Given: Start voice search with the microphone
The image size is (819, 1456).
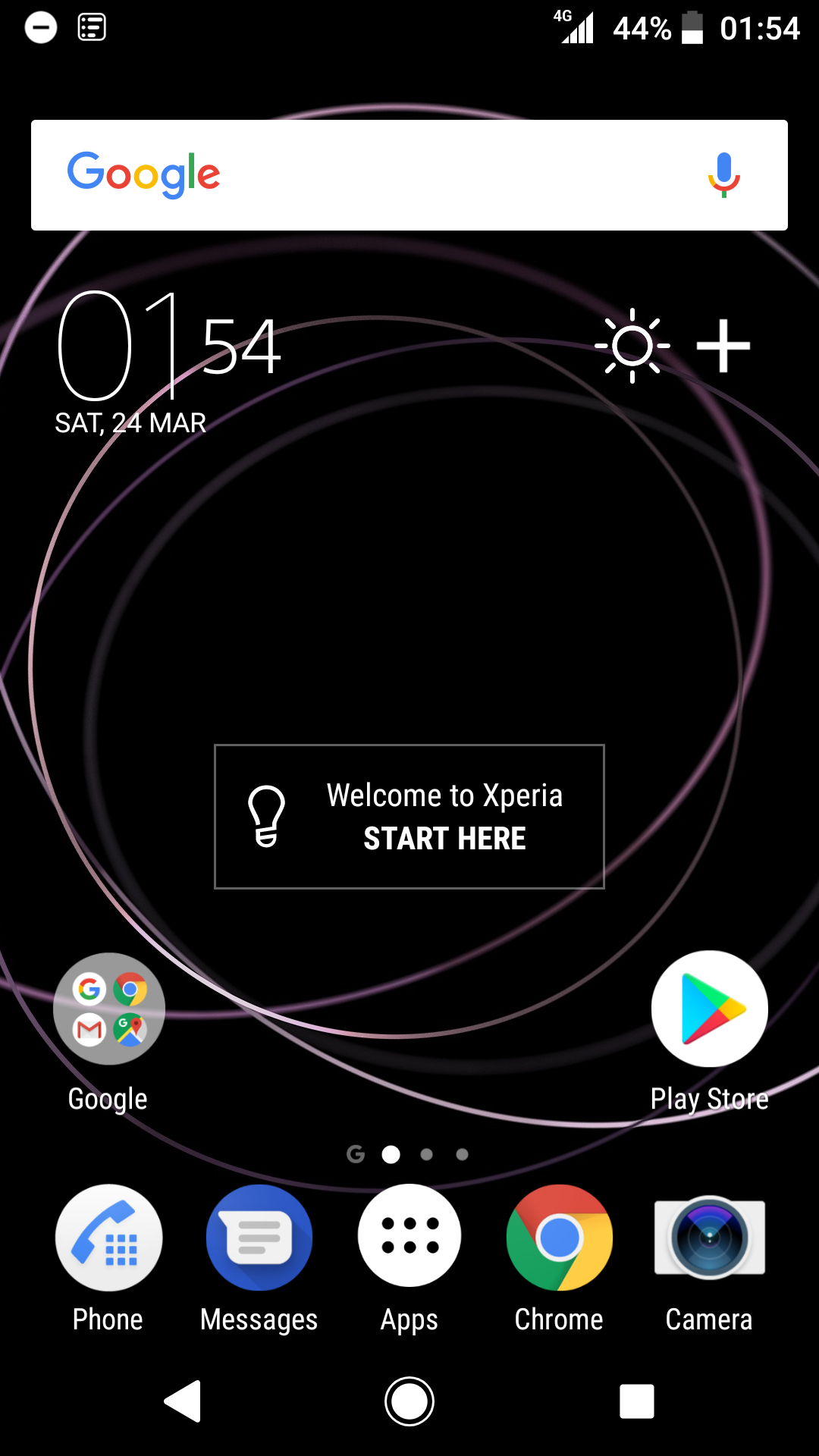Looking at the screenshot, I should [x=724, y=175].
